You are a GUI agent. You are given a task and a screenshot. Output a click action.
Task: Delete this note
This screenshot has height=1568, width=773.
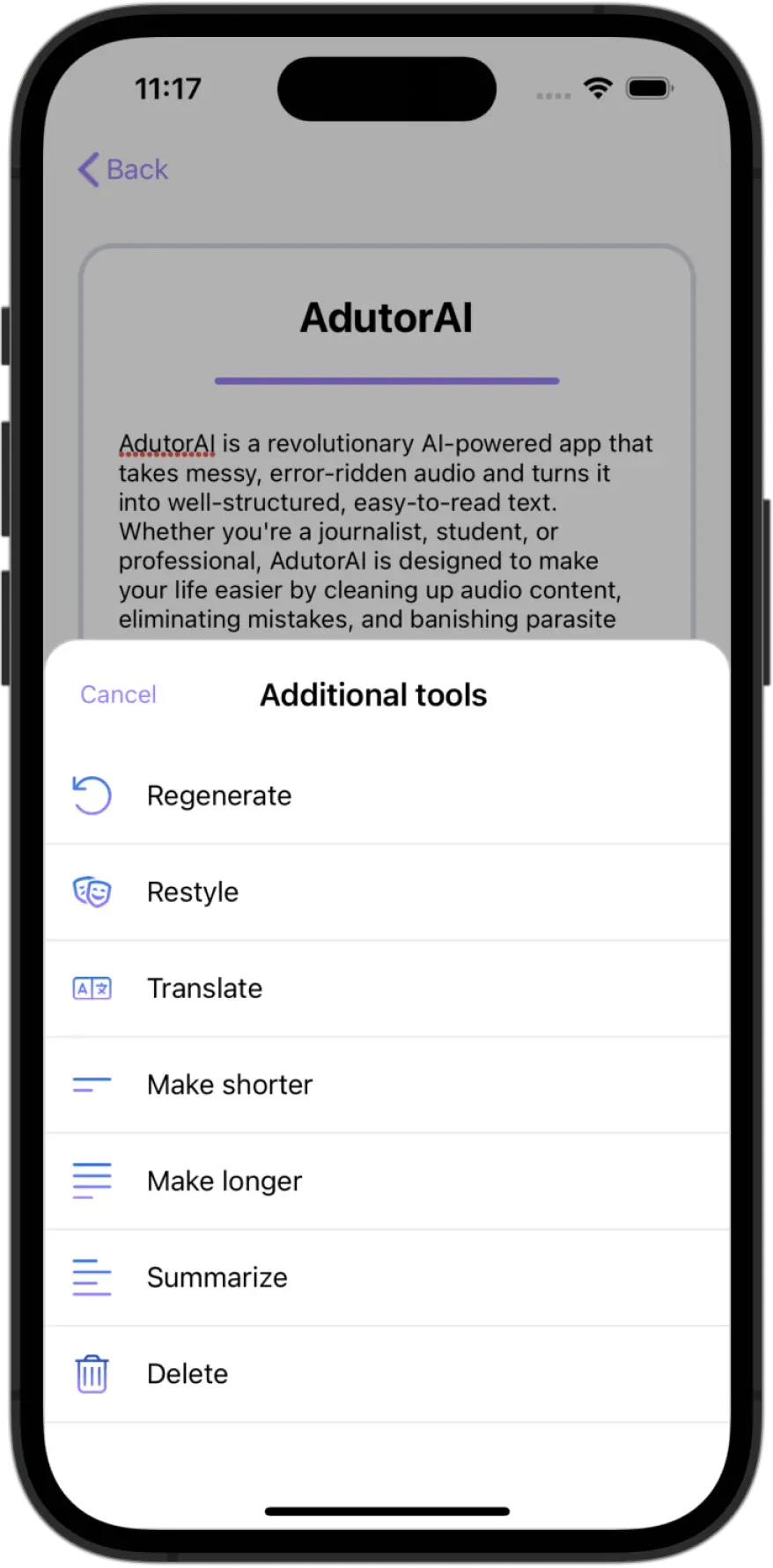pos(187,1373)
